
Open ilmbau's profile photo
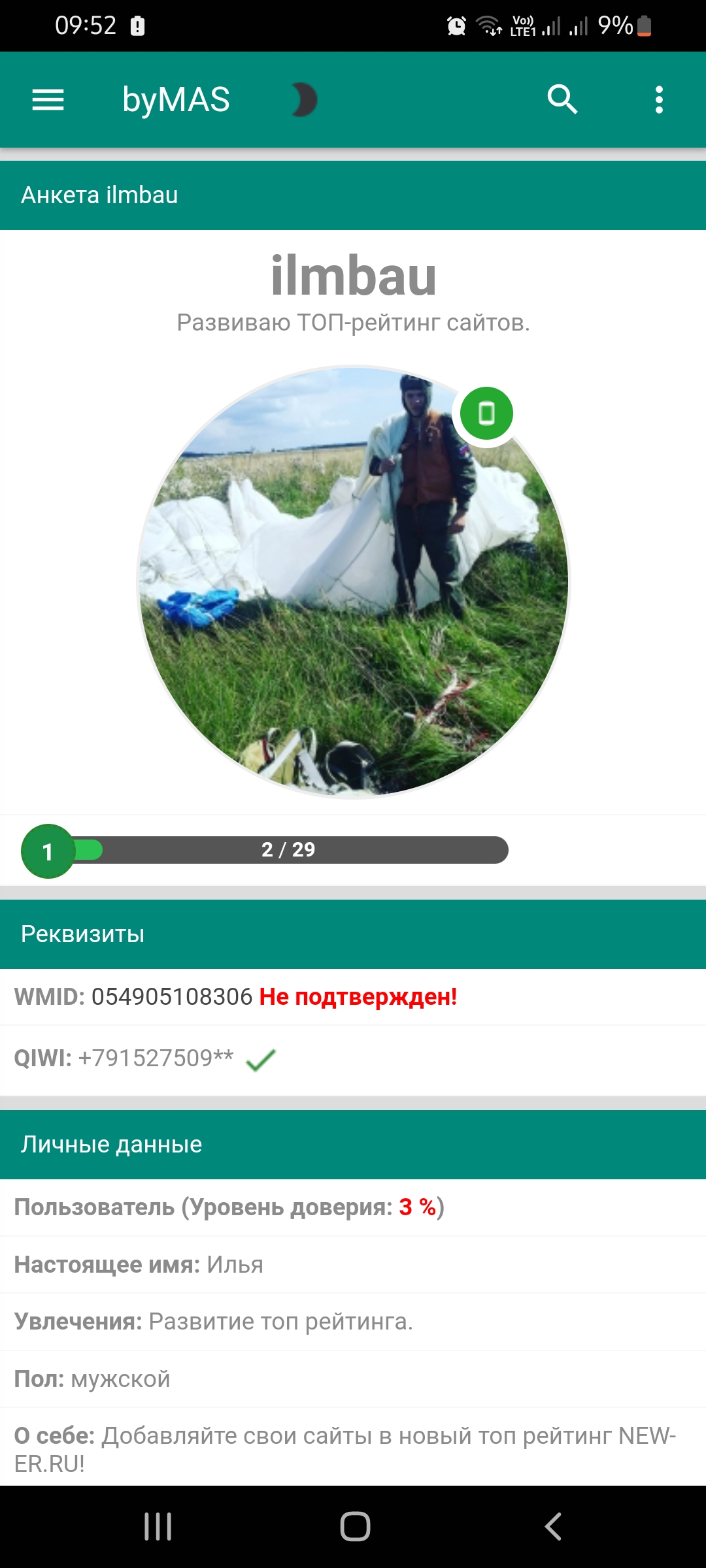(x=353, y=581)
